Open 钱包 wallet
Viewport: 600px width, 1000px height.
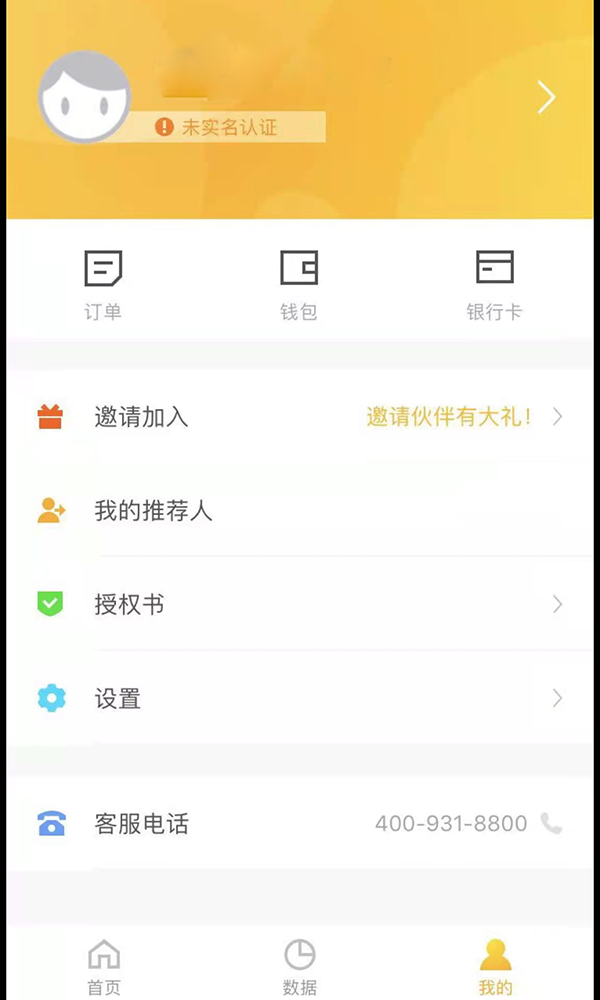tap(299, 284)
